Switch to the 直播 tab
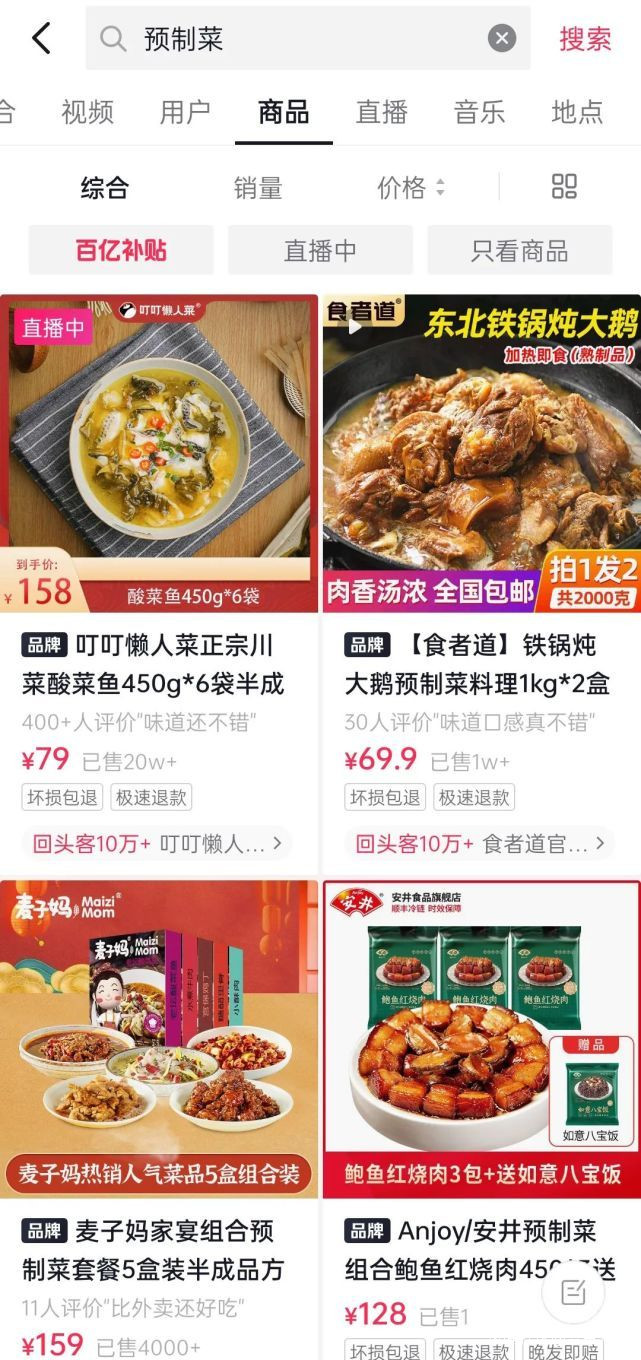641x1360 pixels. click(382, 112)
